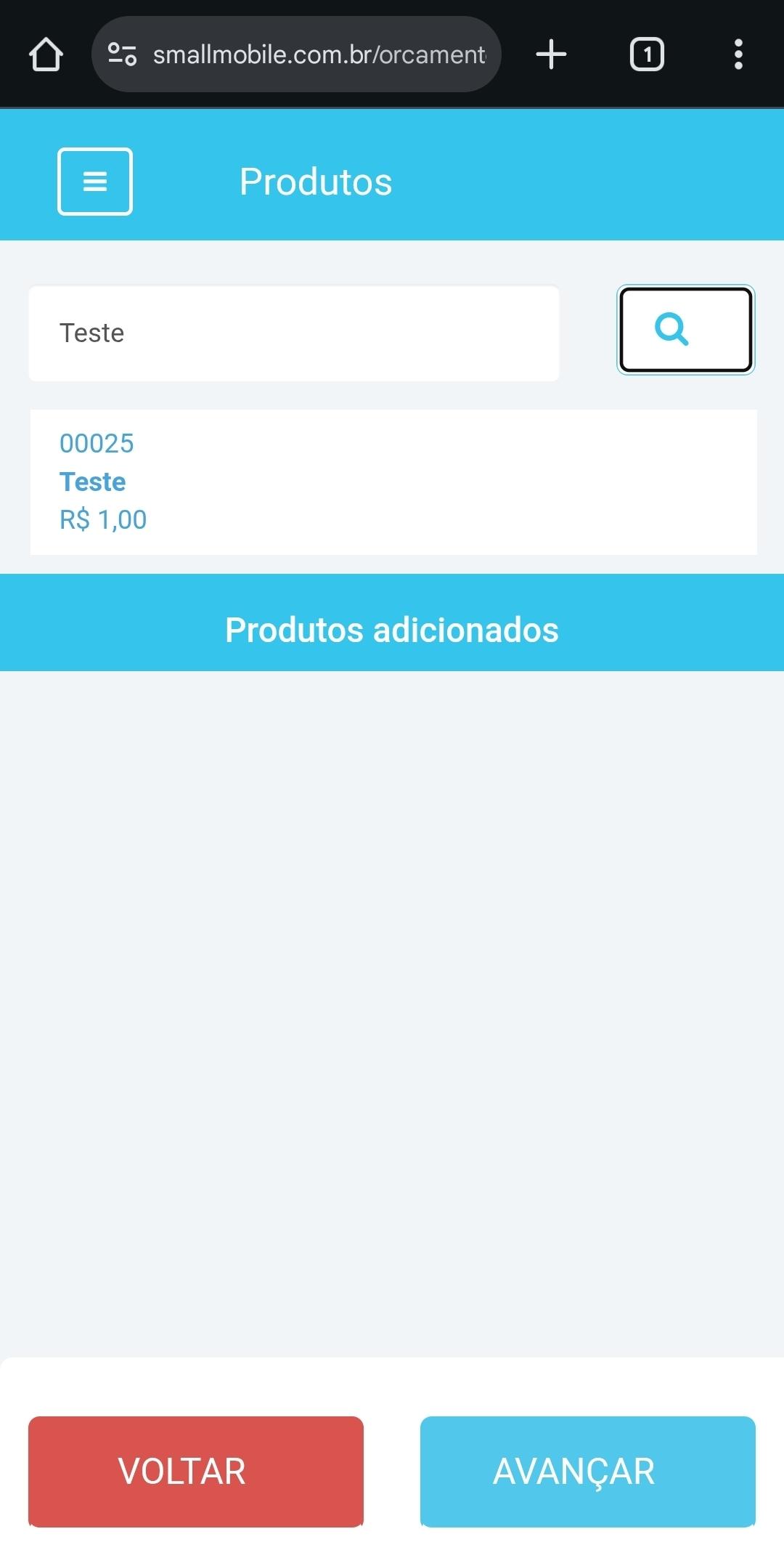This screenshot has height=1550, width=784.
Task: Open the hamburger menu beside Produtos
Action: pyautogui.click(x=95, y=182)
